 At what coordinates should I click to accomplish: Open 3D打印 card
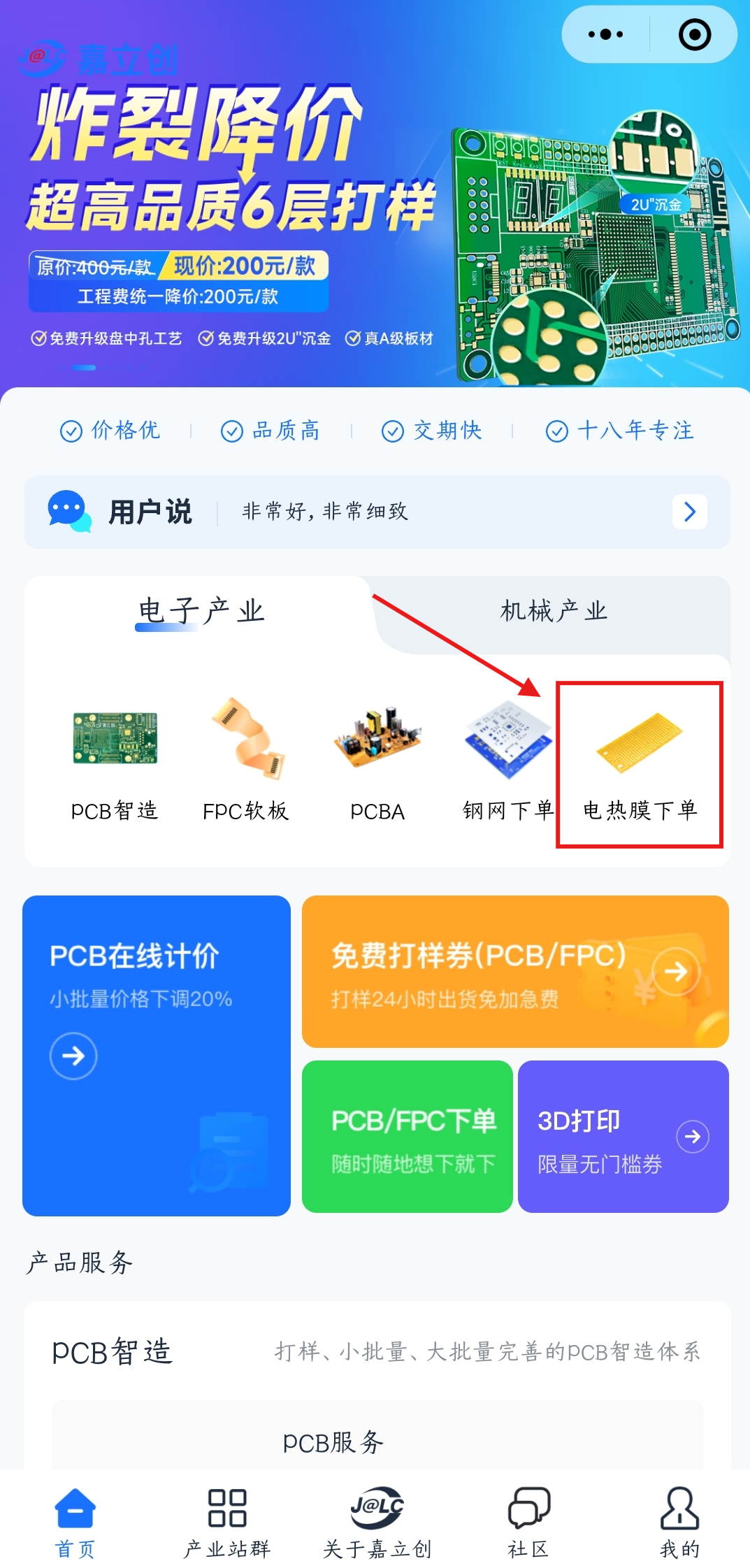click(623, 1136)
